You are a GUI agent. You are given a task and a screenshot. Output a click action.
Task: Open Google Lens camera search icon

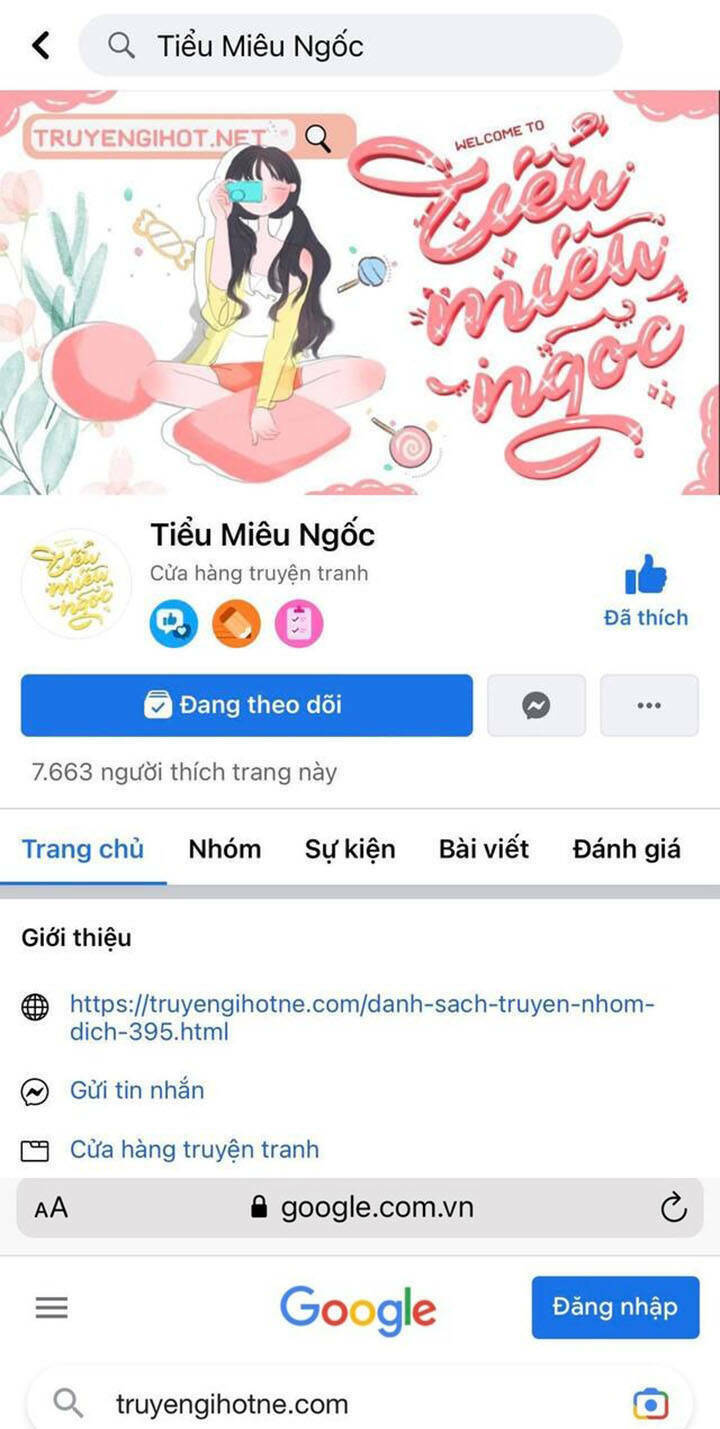click(x=651, y=1404)
